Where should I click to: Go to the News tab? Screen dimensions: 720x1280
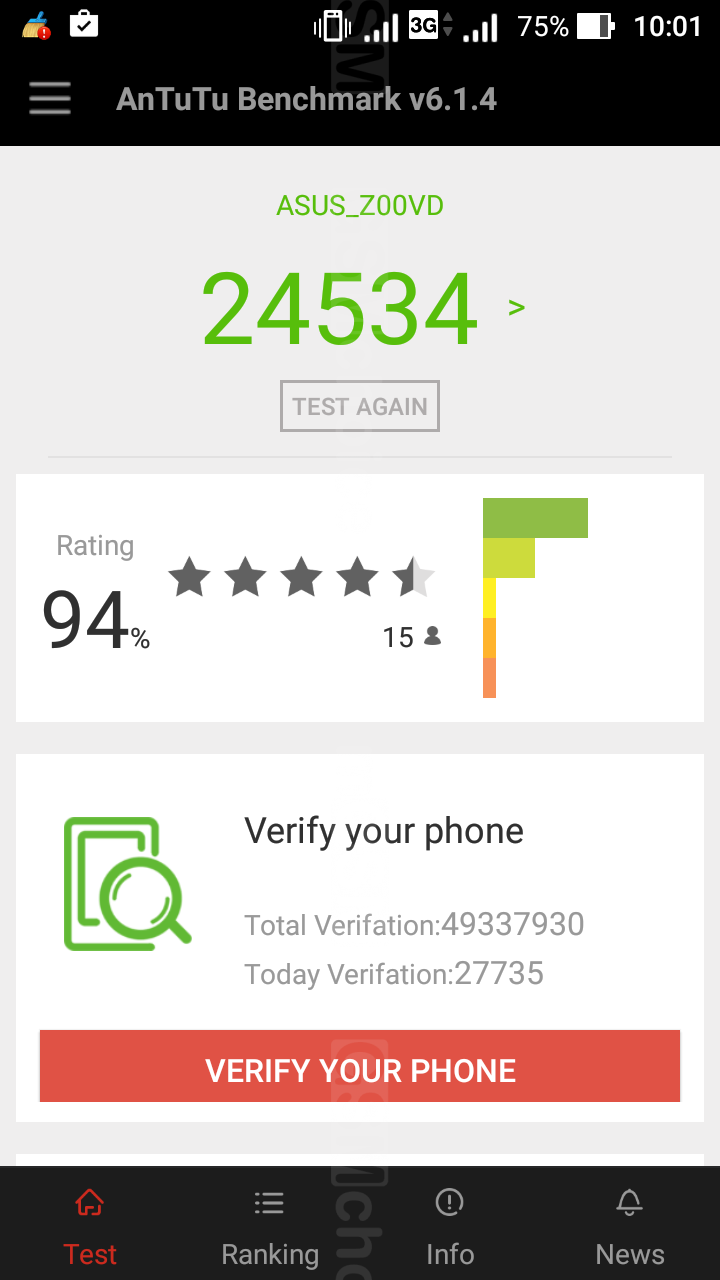point(629,1226)
